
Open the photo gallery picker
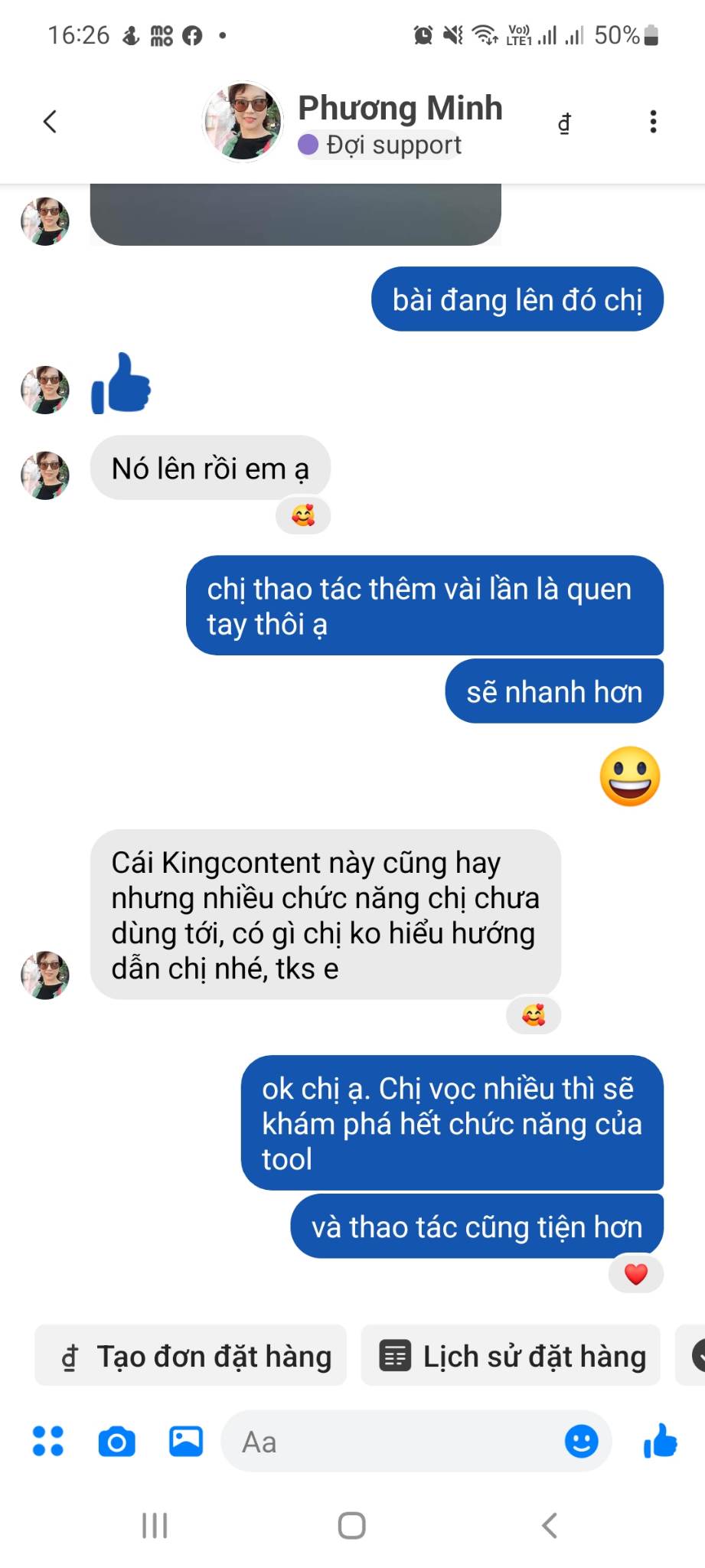coord(186,1442)
